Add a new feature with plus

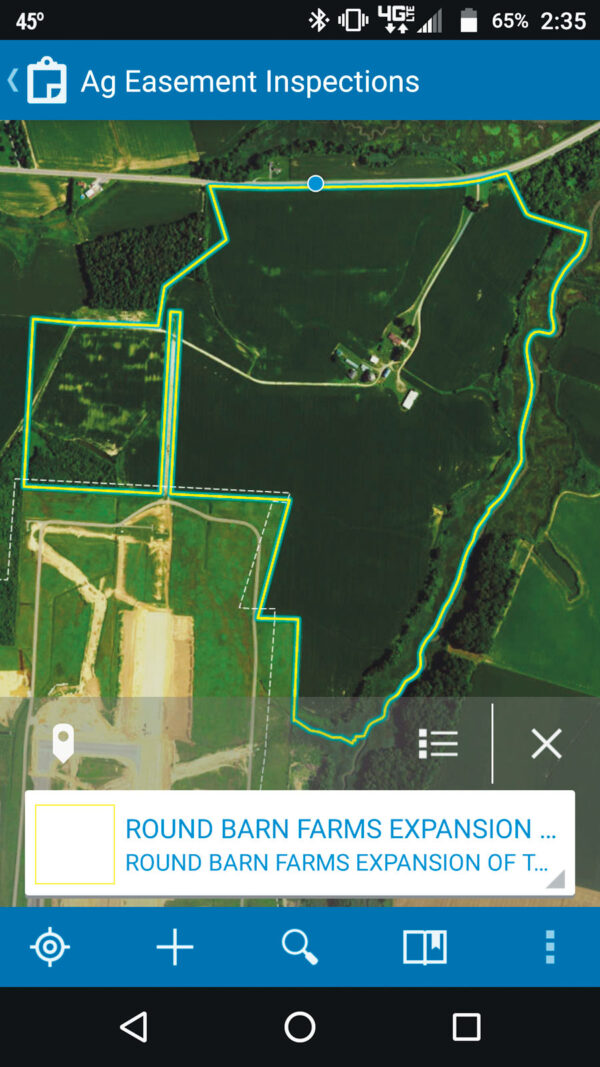(174, 946)
